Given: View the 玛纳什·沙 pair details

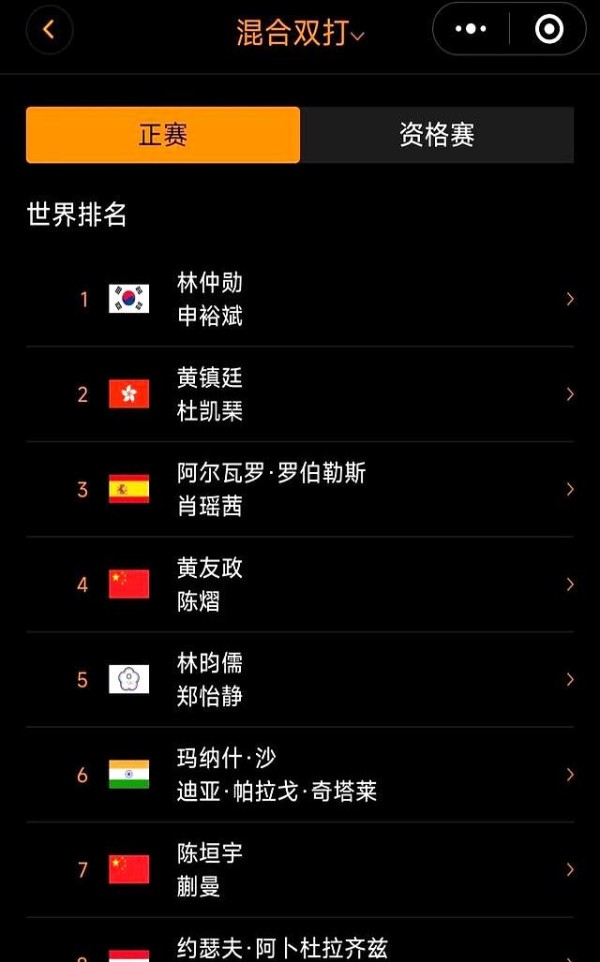Looking at the screenshot, I should point(300,774).
